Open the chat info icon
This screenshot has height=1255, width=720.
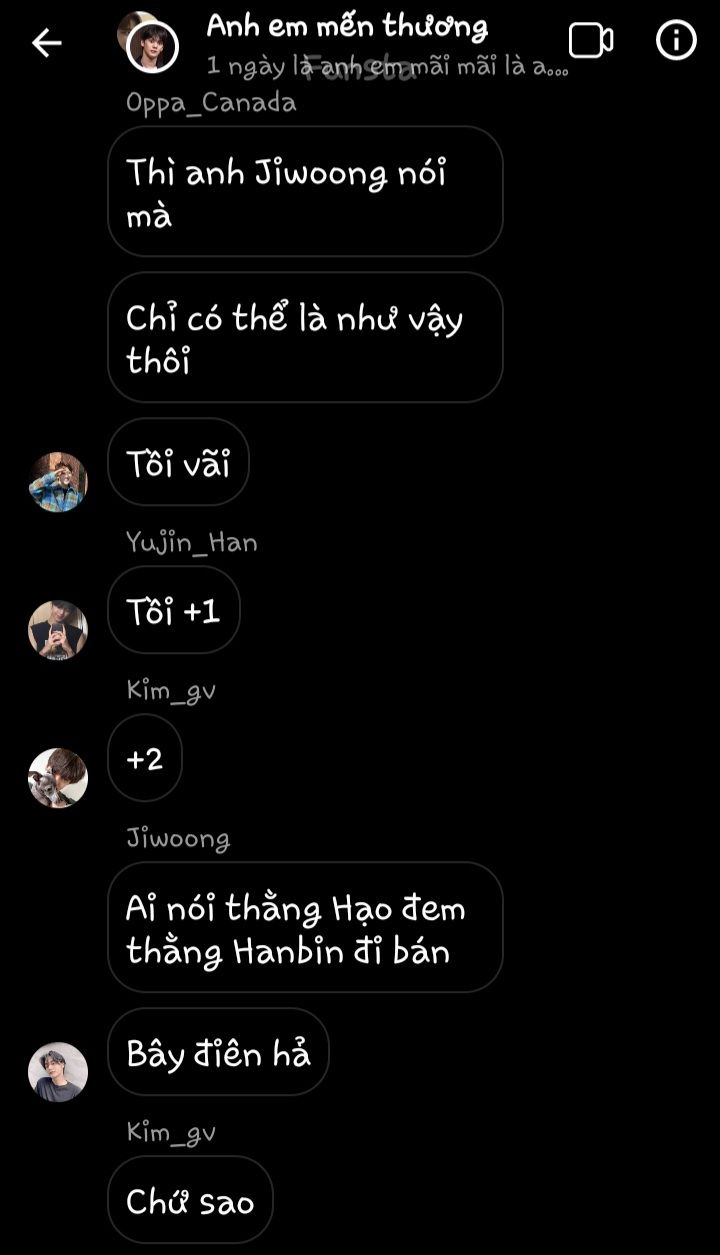click(676, 41)
